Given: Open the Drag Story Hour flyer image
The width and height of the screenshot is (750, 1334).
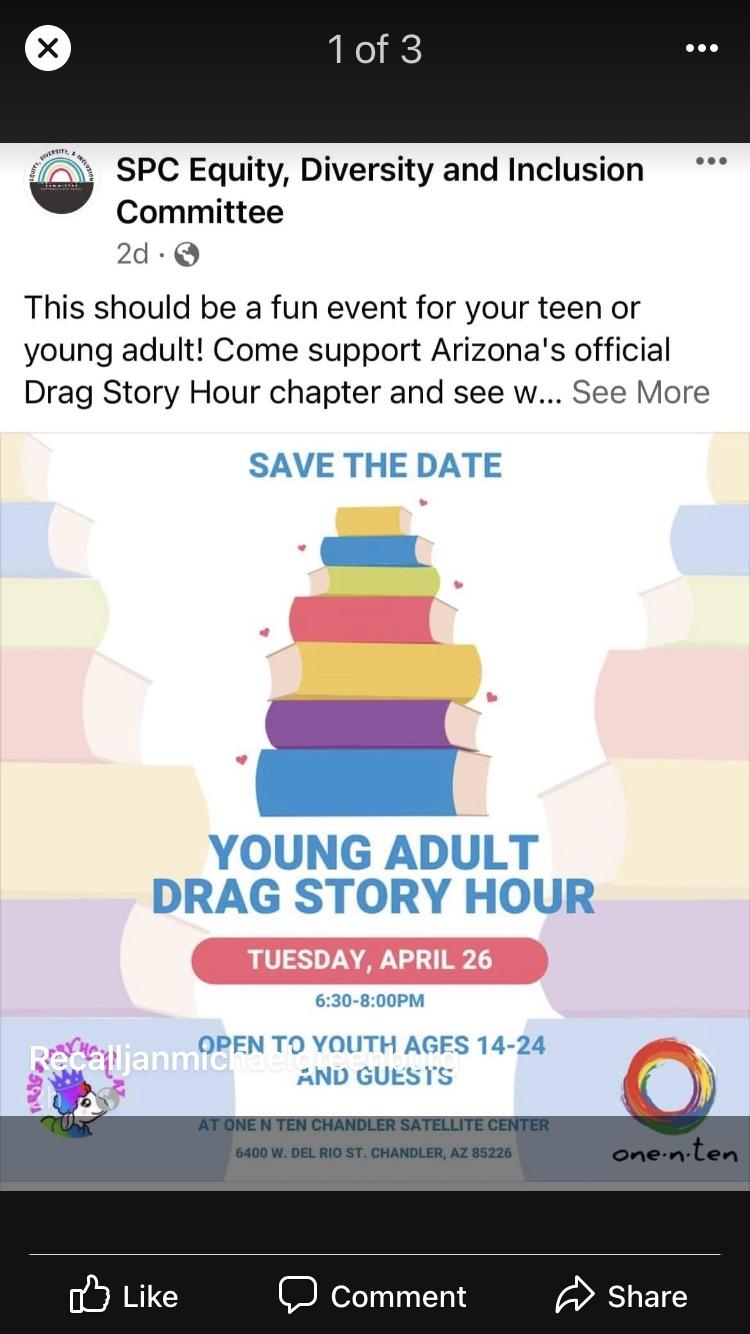Looking at the screenshot, I should 375,800.
